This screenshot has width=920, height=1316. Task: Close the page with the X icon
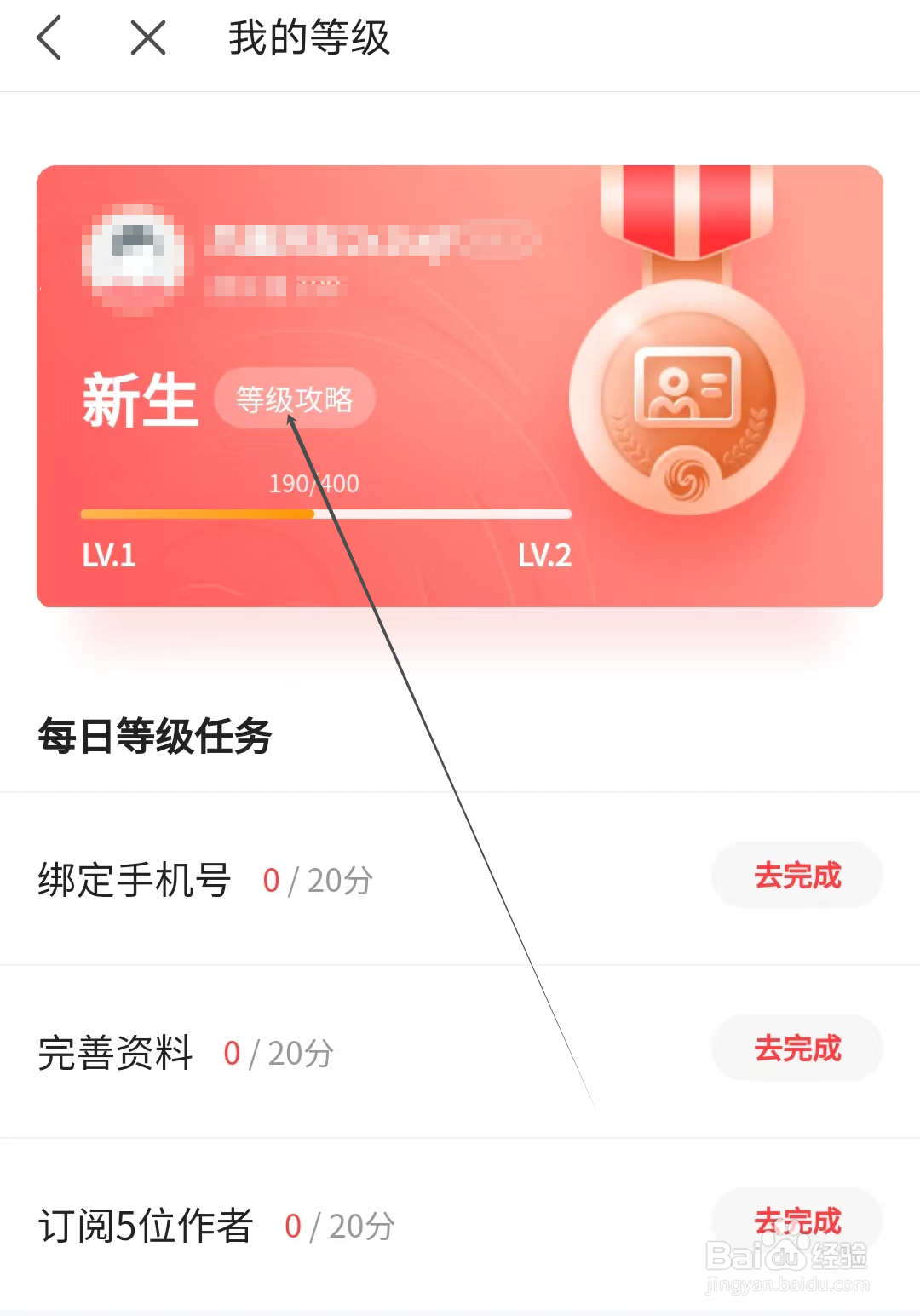pyautogui.click(x=145, y=37)
